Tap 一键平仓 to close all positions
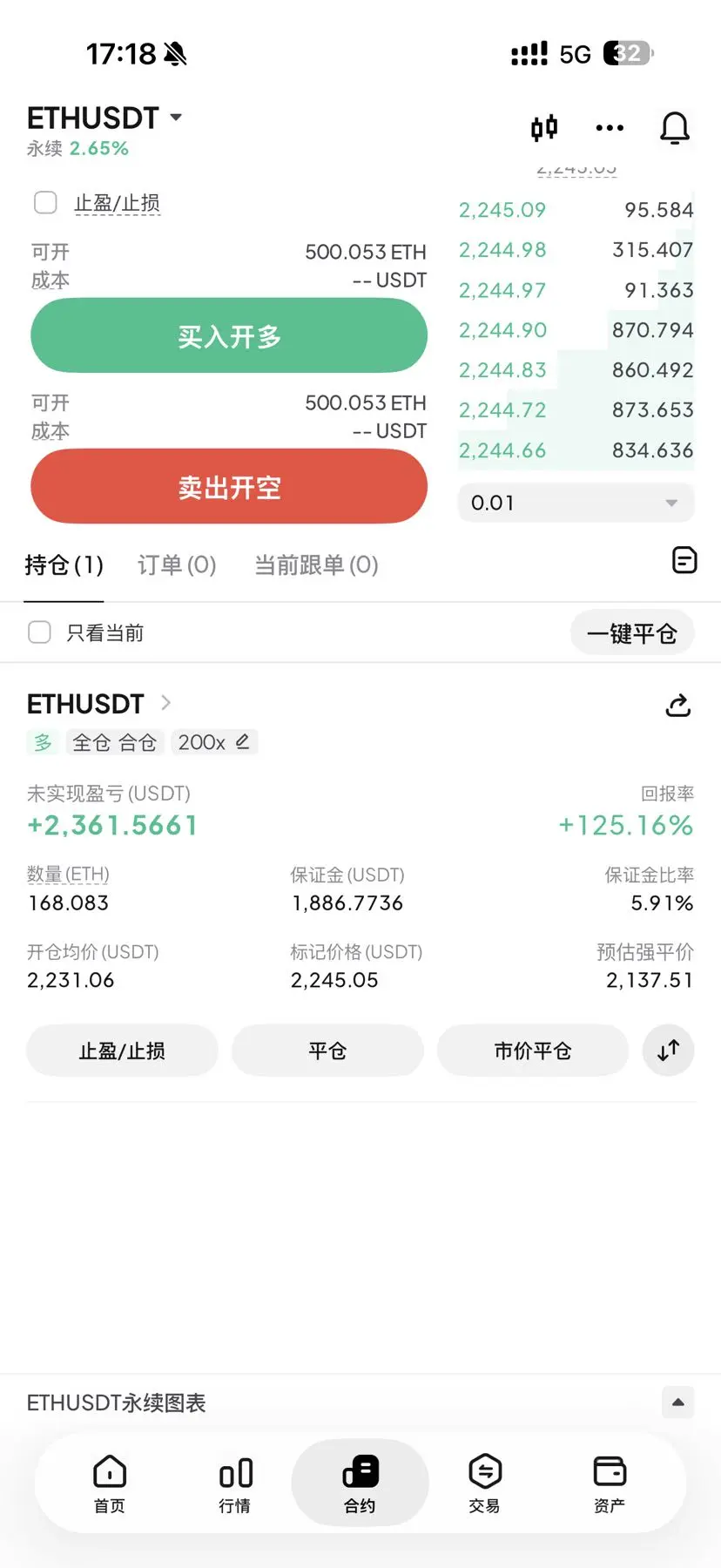The image size is (721, 1568). click(x=632, y=633)
